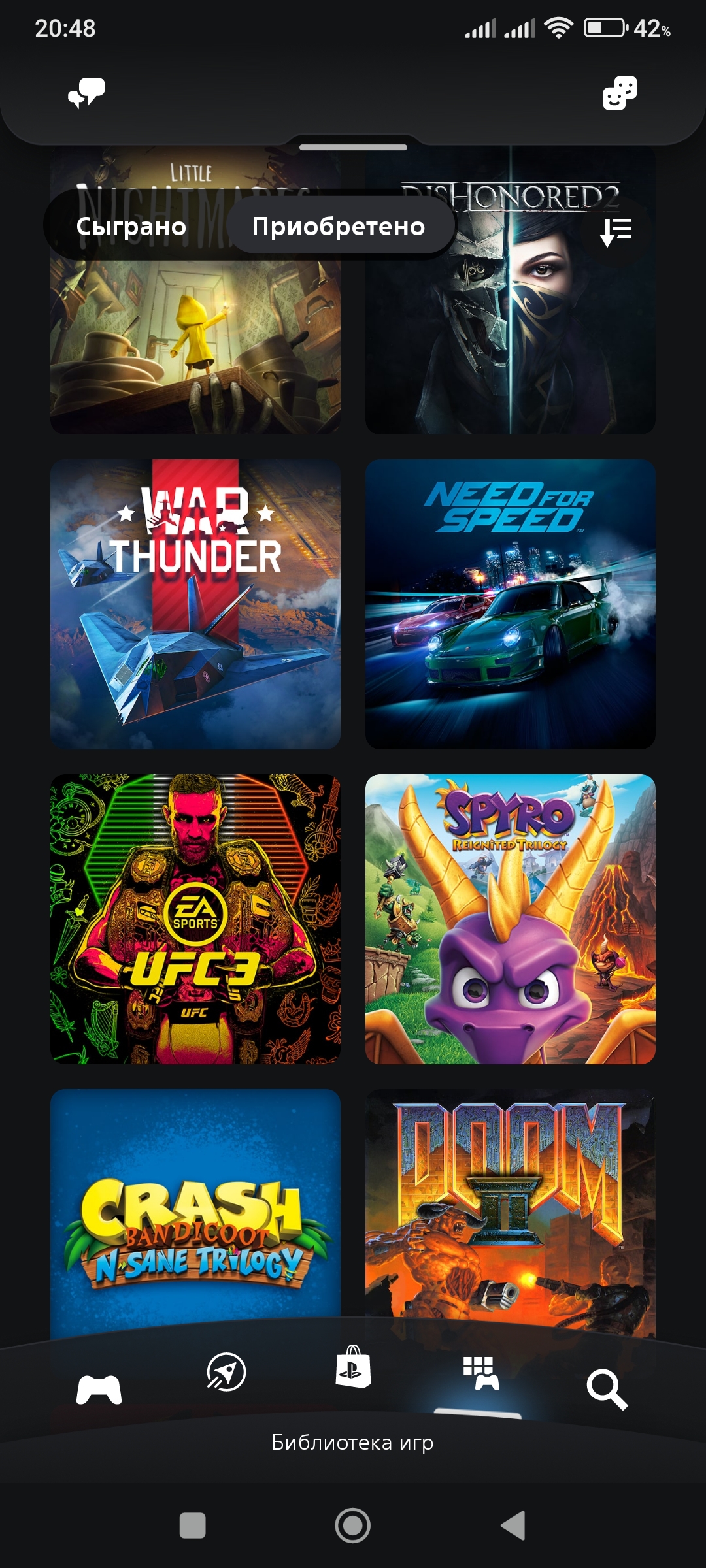The width and height of the screenshot is (706, 1568).
Task: Switch to the Сыграно tab
Action: pyautogui.click(x=131, y=226)
